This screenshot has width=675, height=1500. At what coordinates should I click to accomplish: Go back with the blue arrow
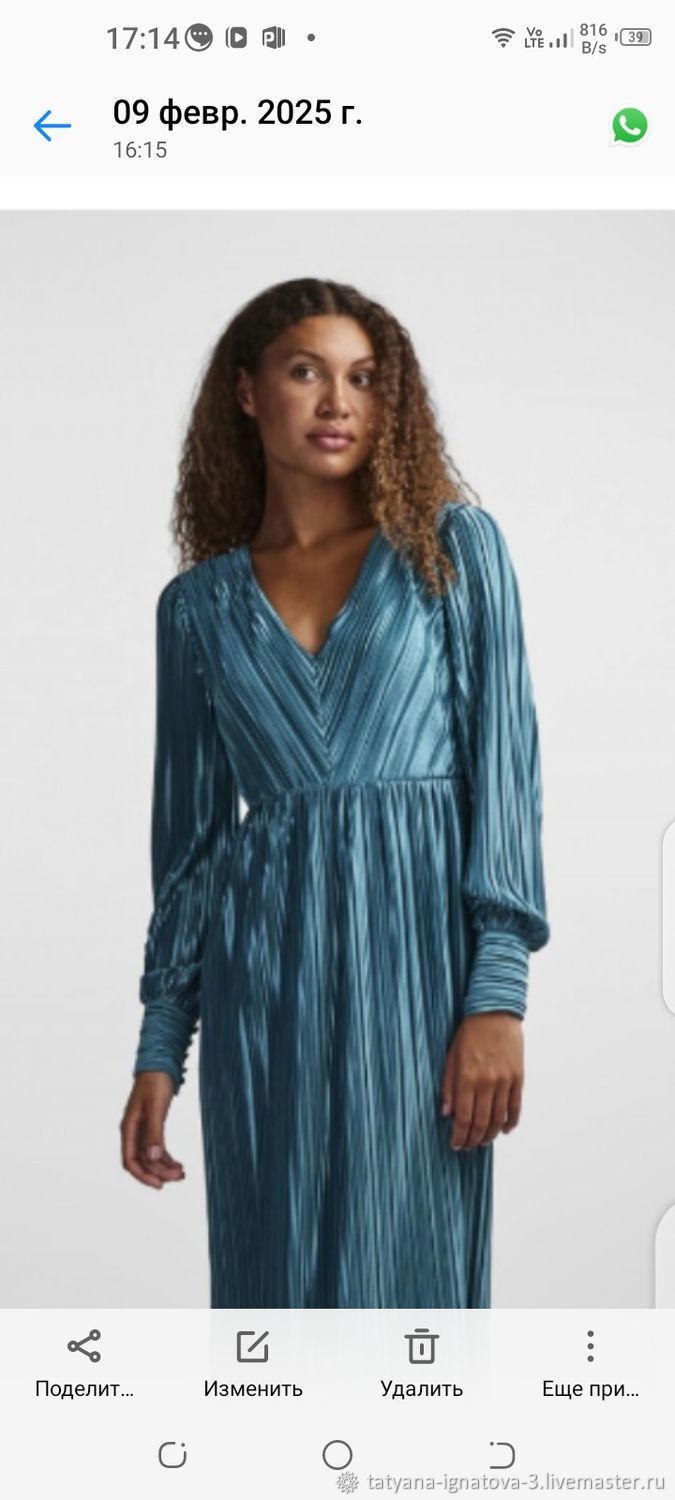point(52,126)
